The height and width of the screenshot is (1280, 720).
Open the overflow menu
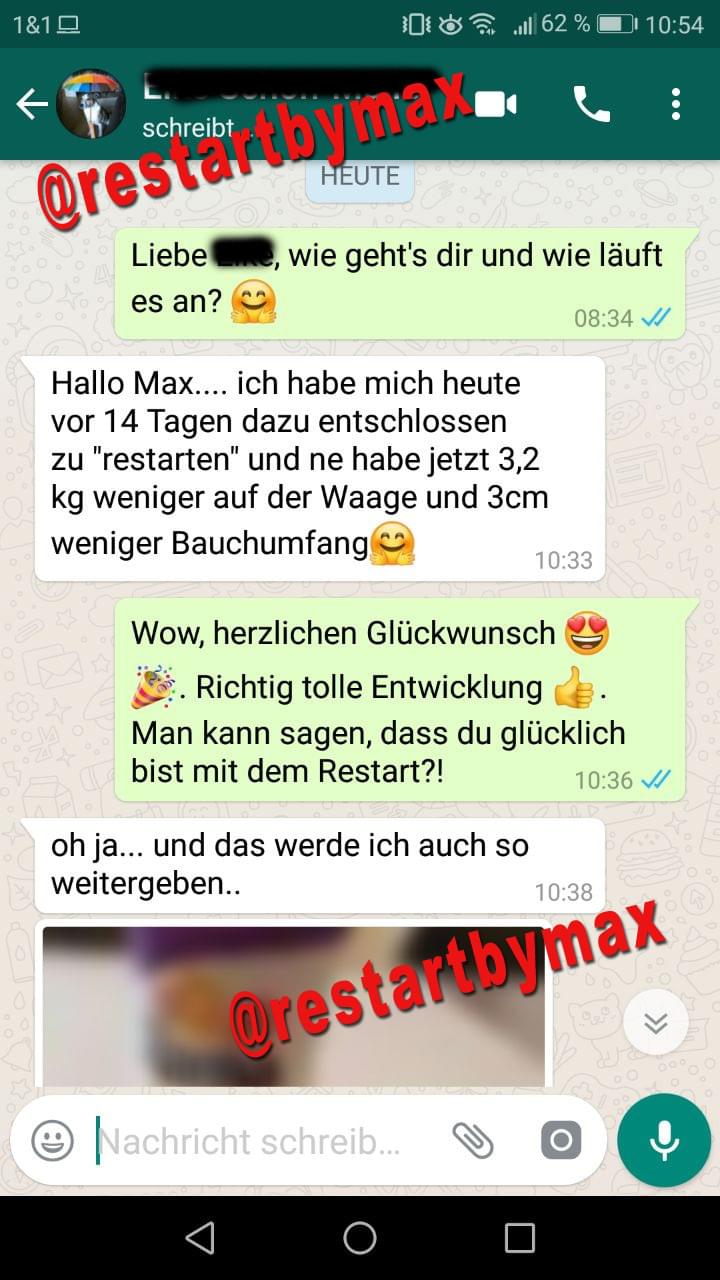point(676,104)
